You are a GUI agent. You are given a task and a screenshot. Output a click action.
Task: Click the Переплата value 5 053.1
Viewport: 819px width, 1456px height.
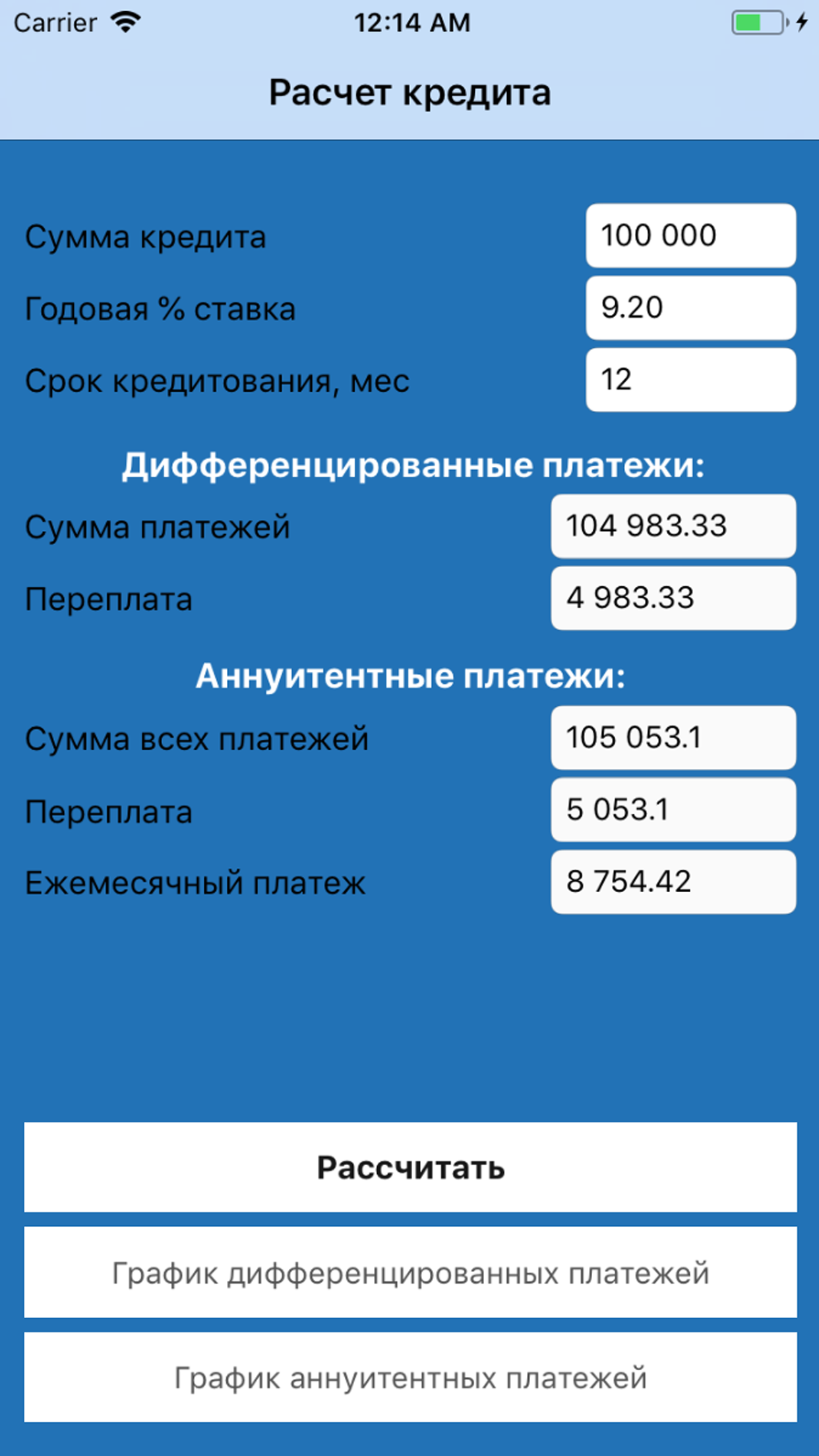673,810
